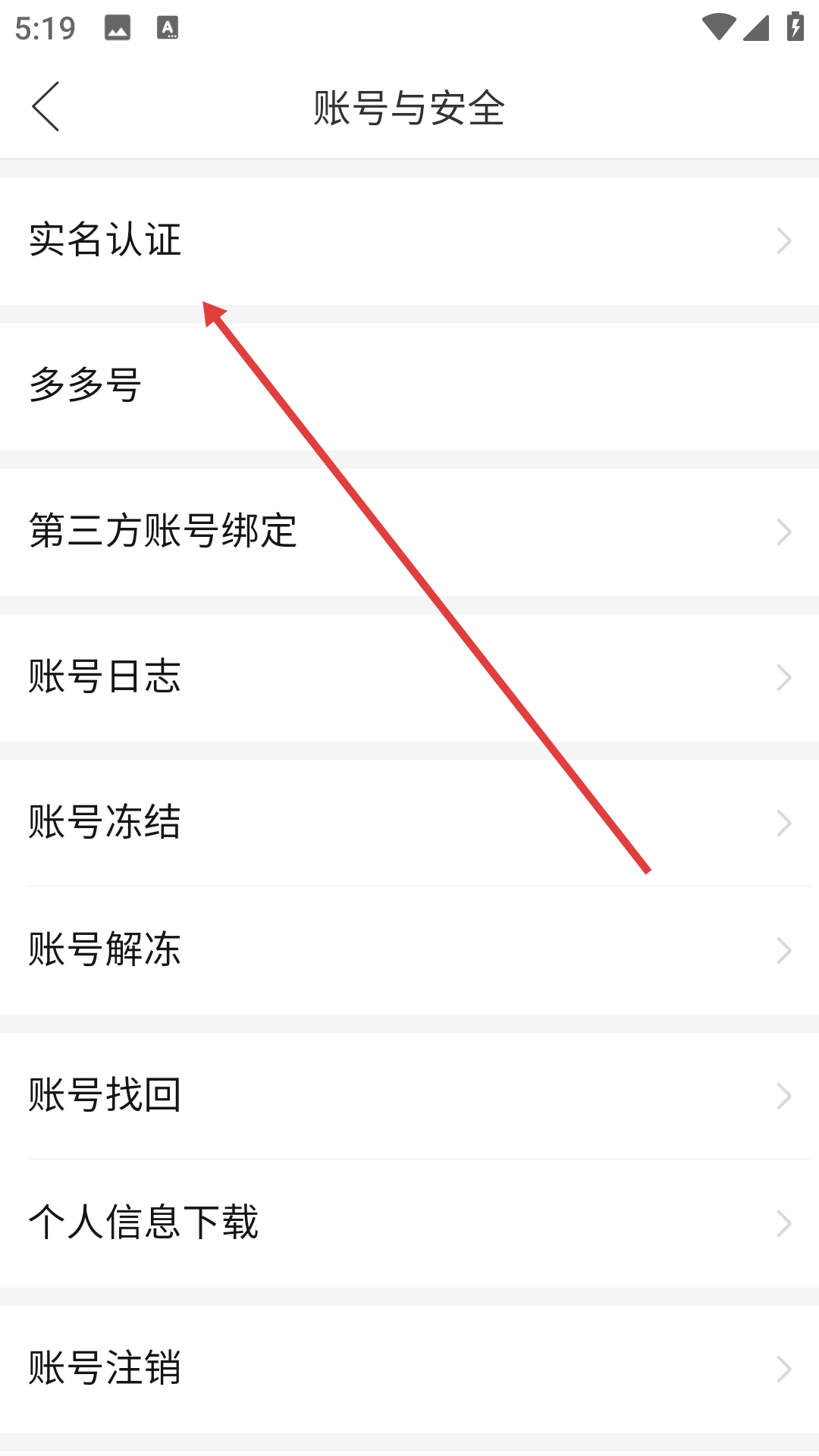Open 账号注销 option
The image size is (819, 1456).
(409, 1369)
